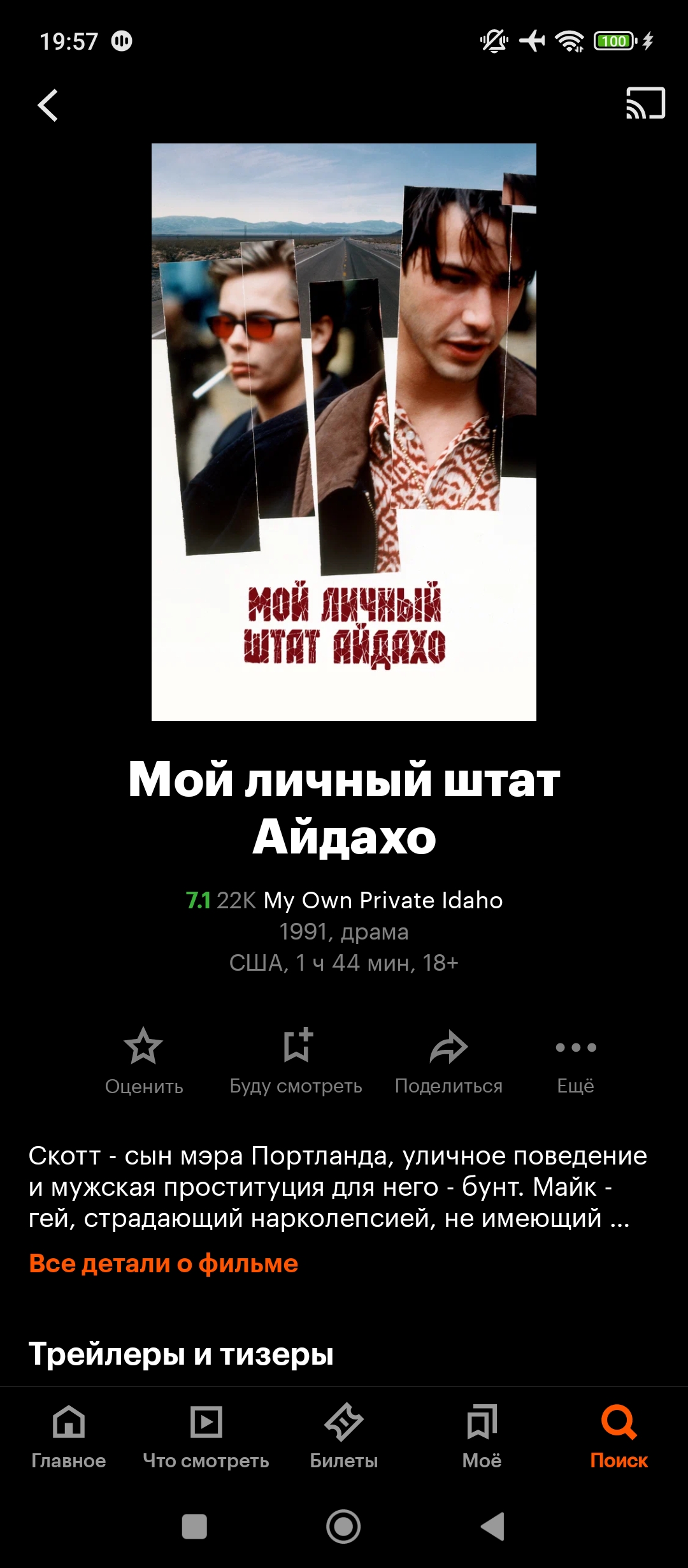This screenshot has height=1568, width=688.
Task: Open the Ещё more options
Action: coord(575,1059)
